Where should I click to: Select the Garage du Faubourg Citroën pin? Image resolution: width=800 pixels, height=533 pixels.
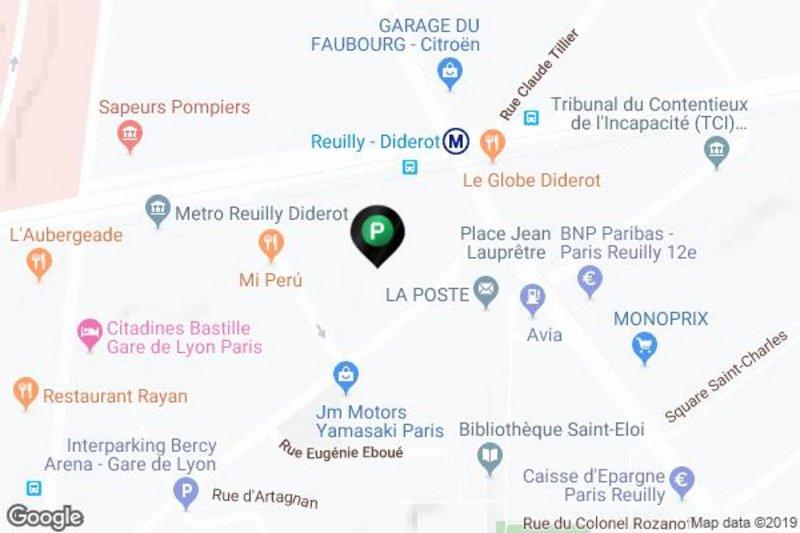point(450,71)
